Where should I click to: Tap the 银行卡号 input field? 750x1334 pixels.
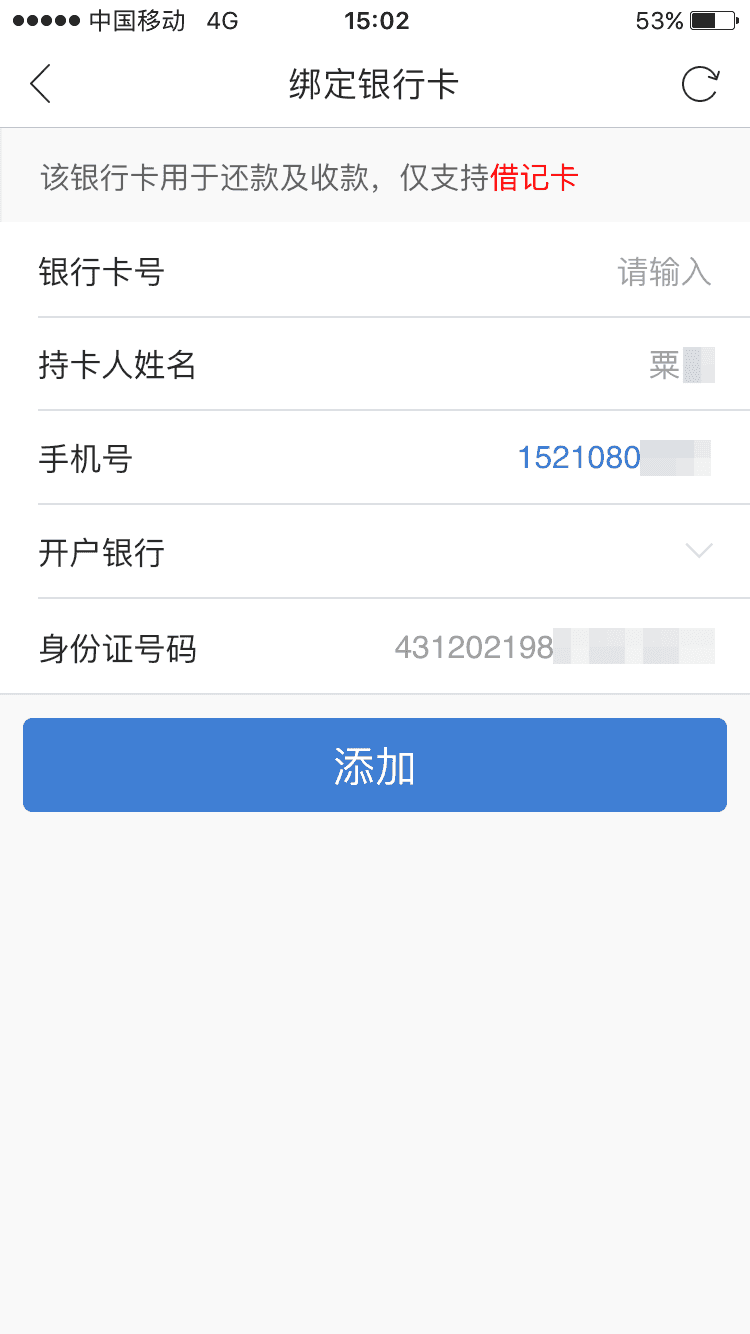point(375,271)
